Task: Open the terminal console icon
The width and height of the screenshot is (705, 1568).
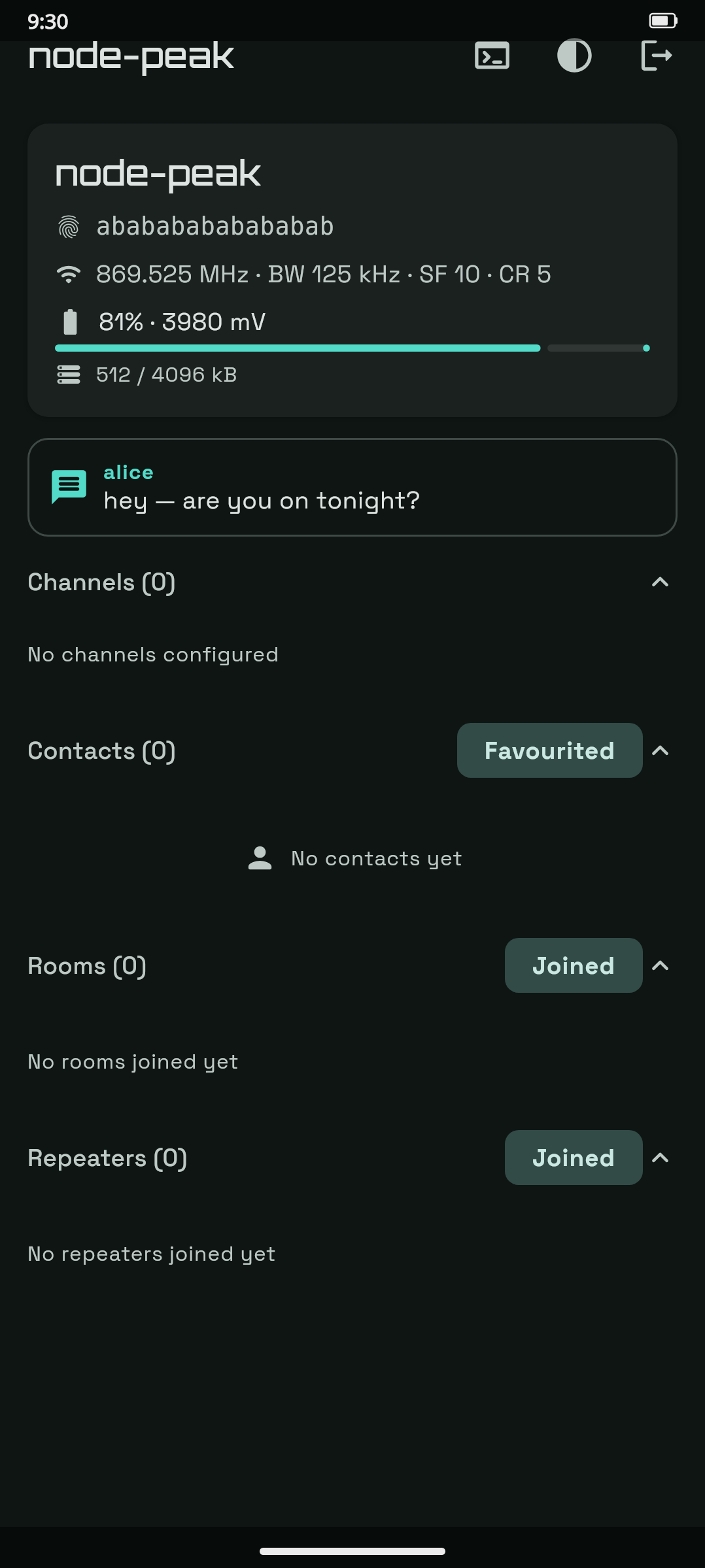Action: (492, 56)
